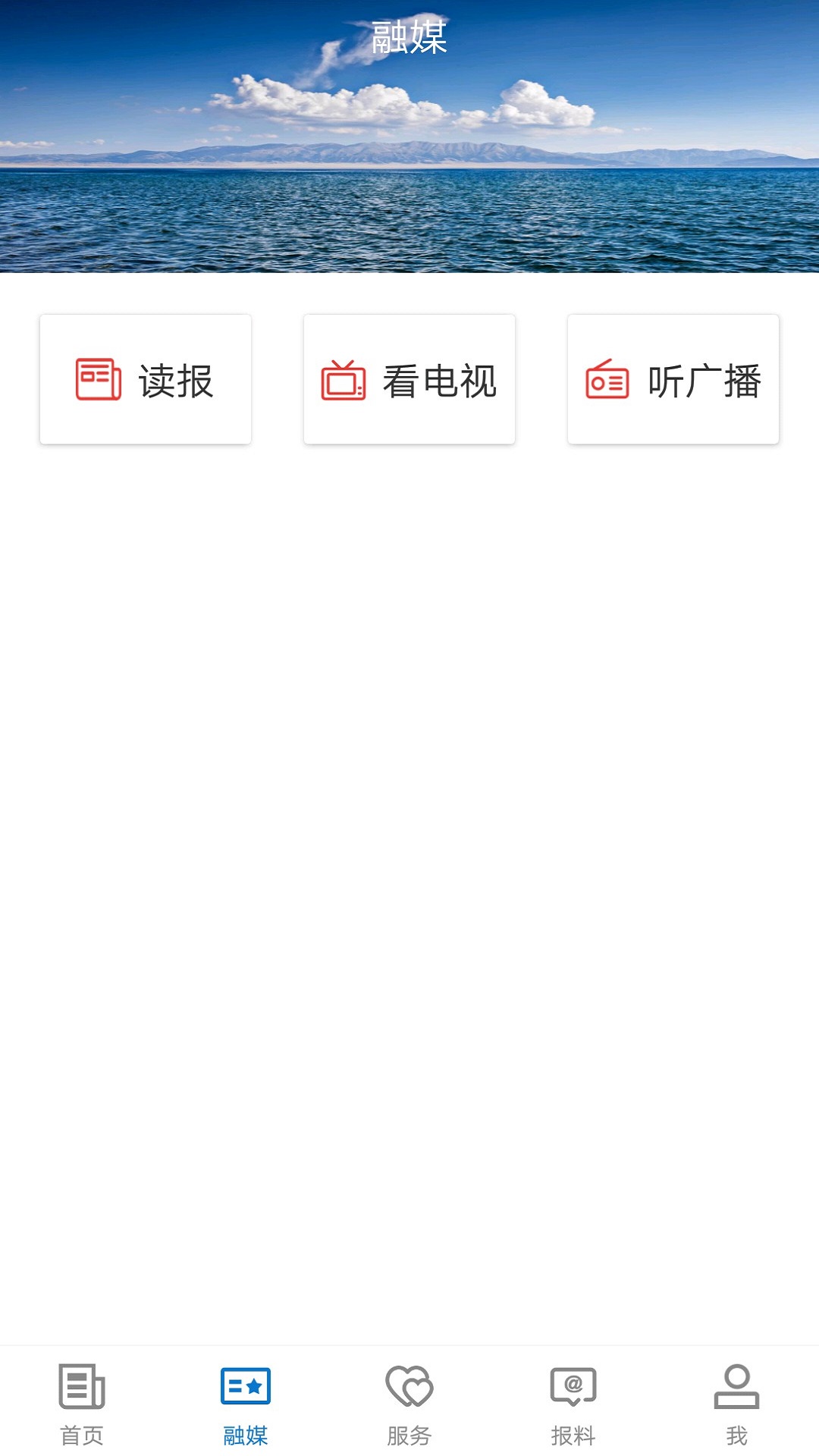
Task: Open the 听广播 radio broadcast card
Action: pos(673,379)
